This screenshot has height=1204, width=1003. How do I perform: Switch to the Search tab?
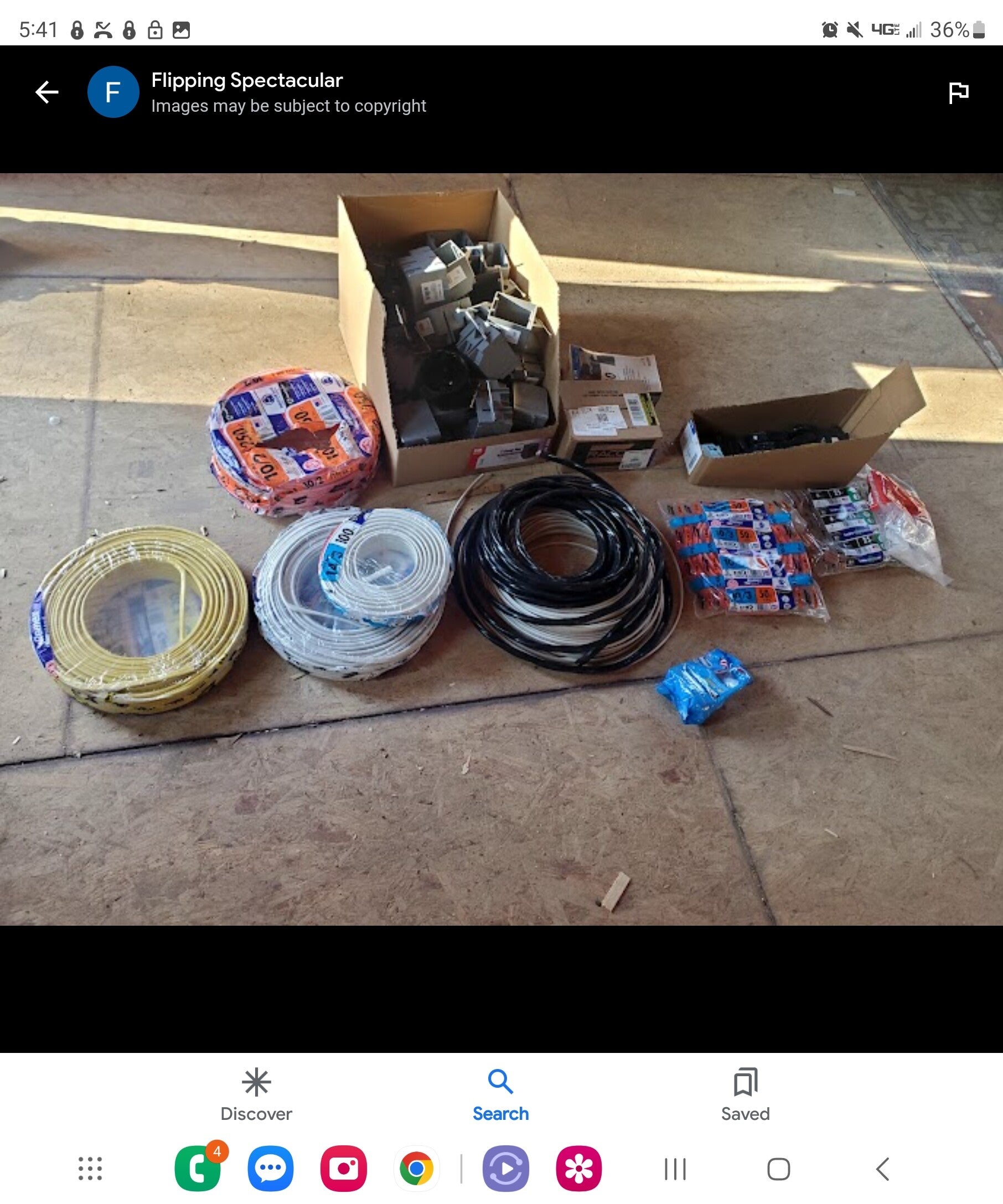(x=500, y=1094)
